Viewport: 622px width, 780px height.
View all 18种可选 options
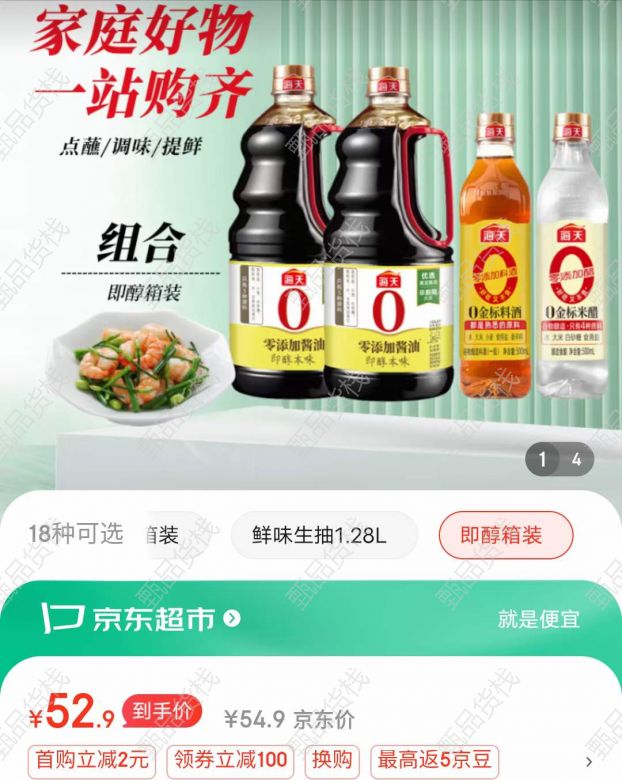coord(75,534)
